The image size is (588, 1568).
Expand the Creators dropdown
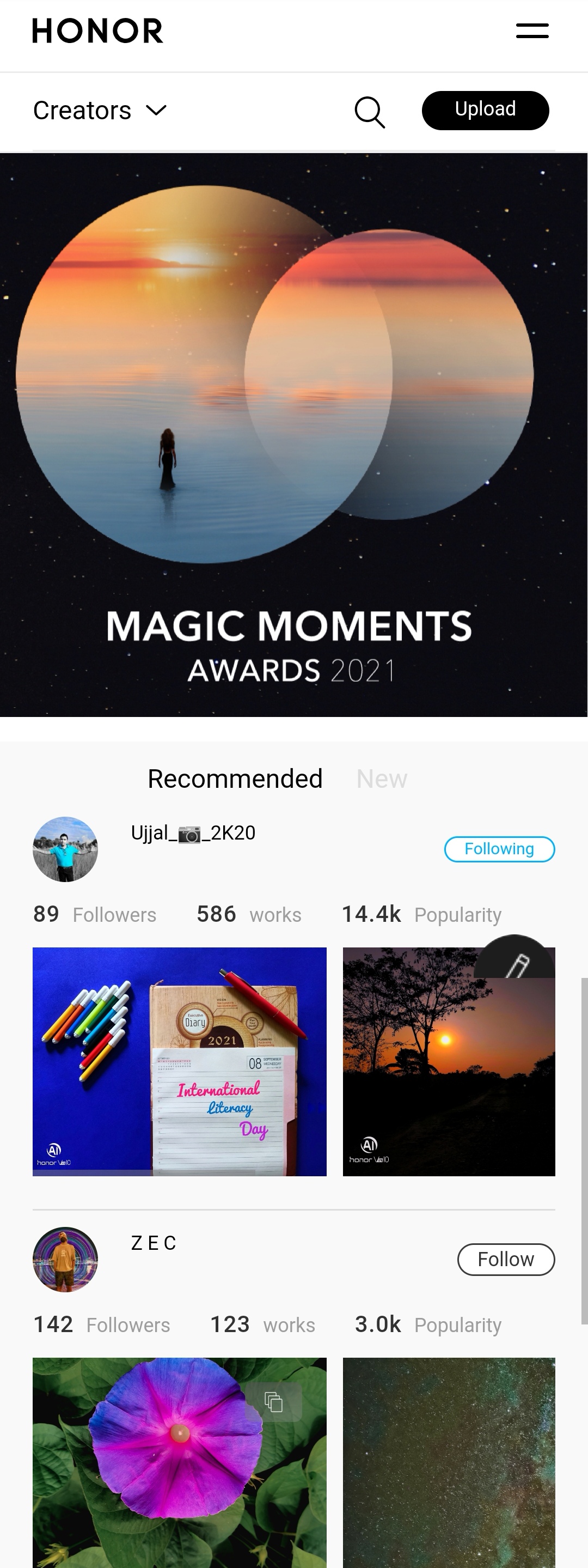(100, 111)
